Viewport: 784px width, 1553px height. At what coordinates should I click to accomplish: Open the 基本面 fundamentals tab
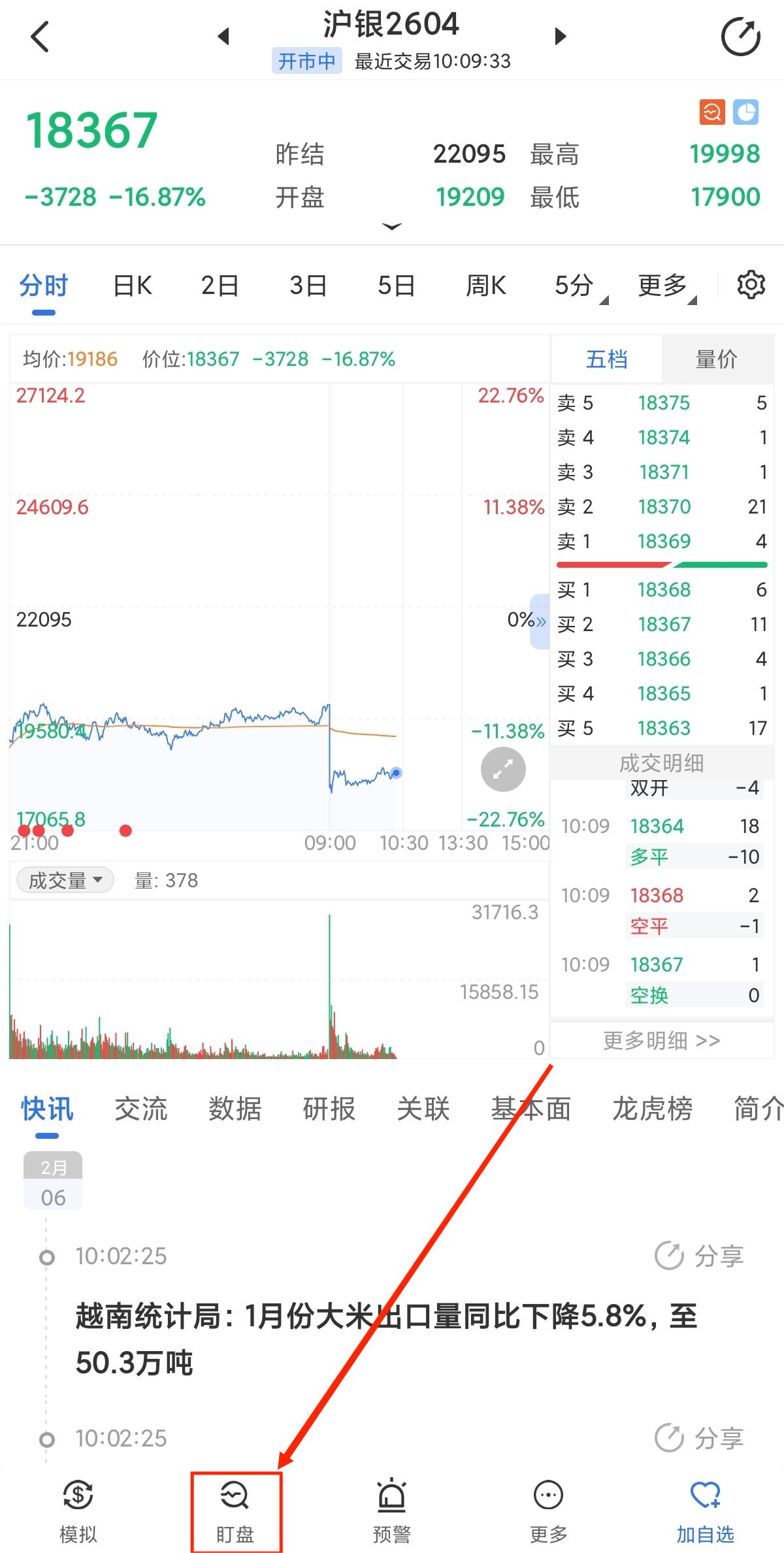coord(531,1108)
